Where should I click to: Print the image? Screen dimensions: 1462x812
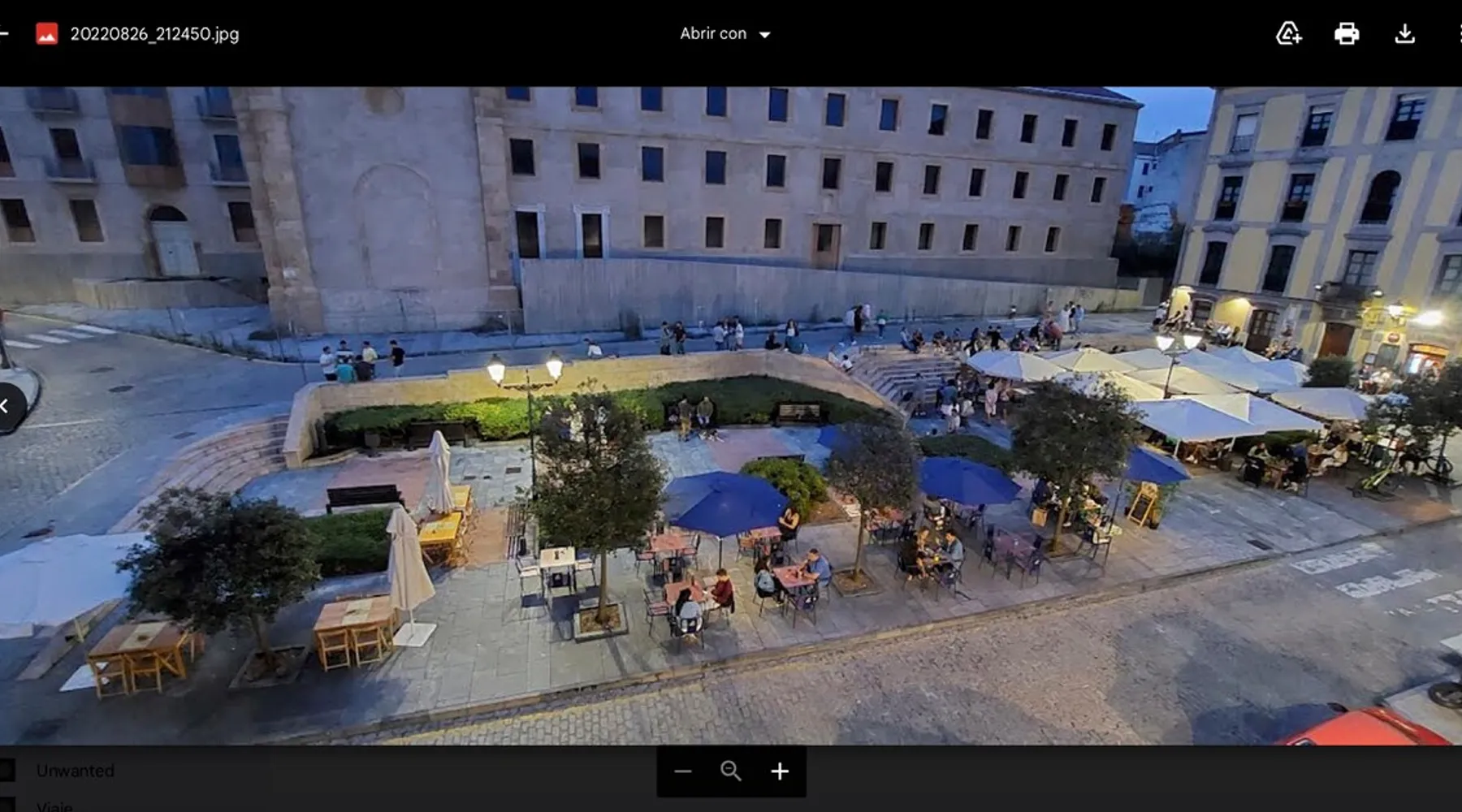click(x=1346, y=33)
